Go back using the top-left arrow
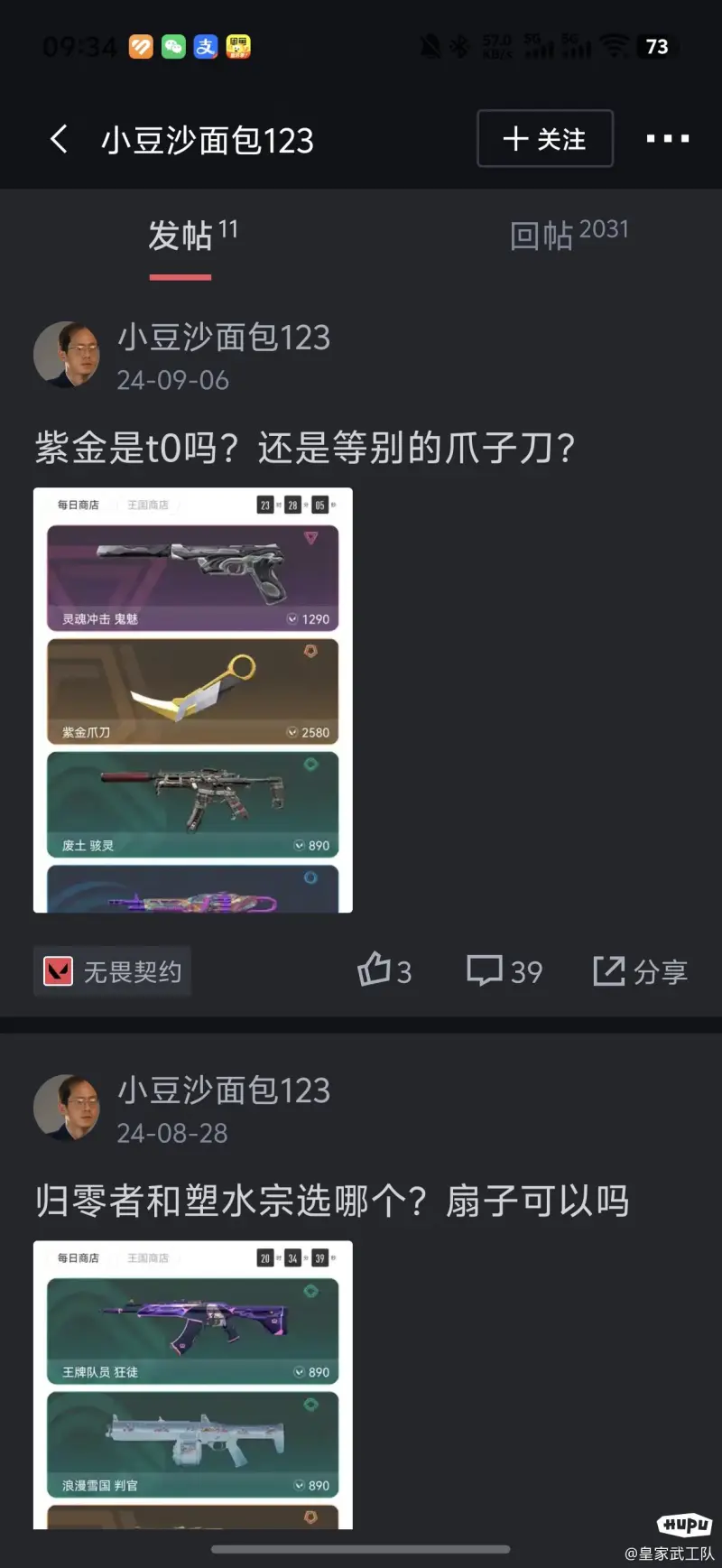Viewport: 722px width, 1568px height. click(60, 139)
